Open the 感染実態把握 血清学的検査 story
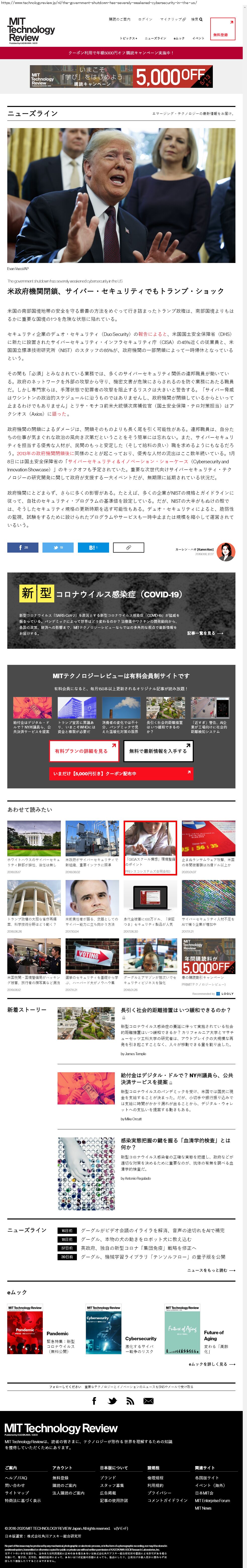The image size is (247, 1568). 175,1144
